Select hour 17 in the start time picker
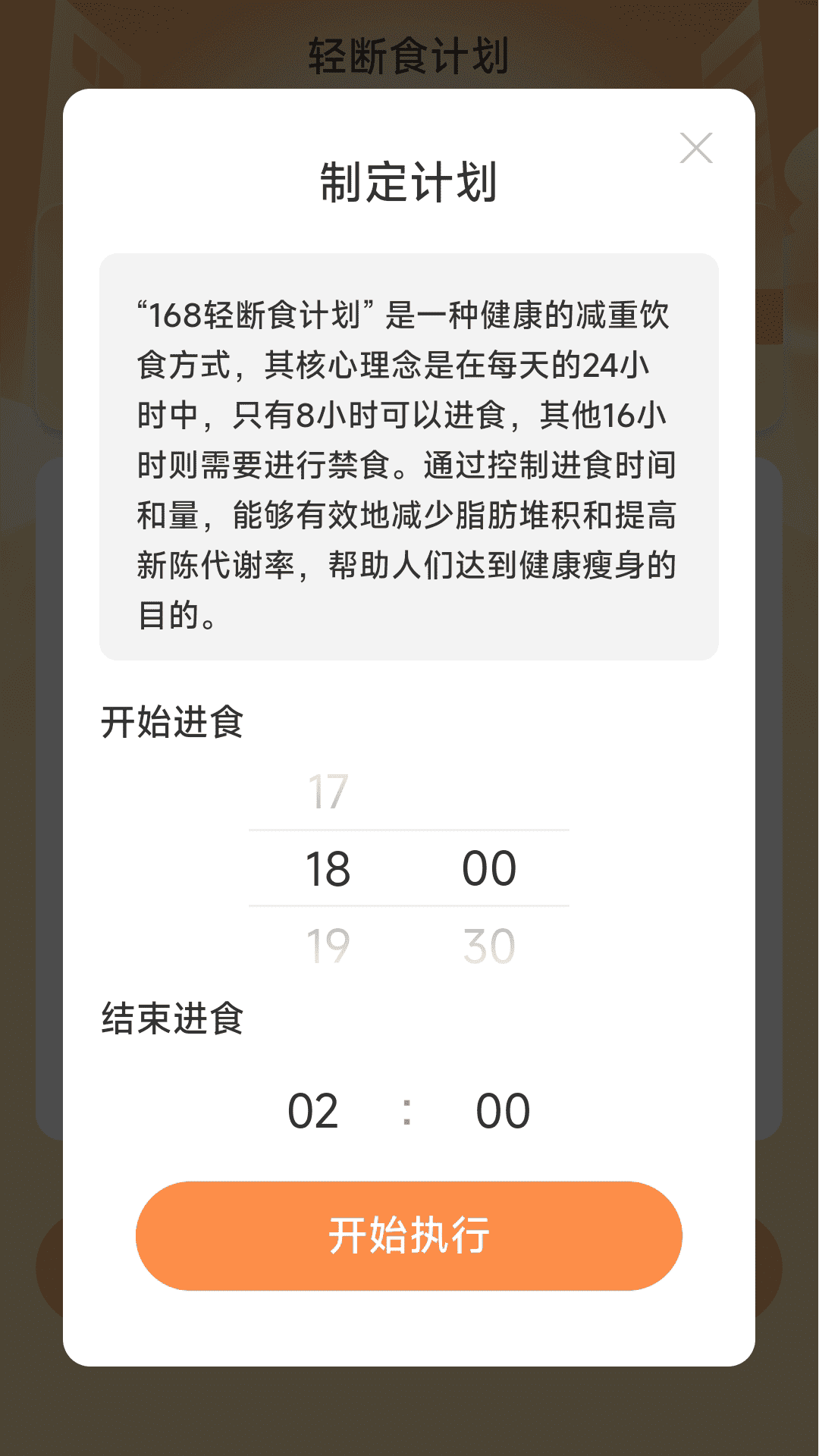The height and width of the screenshot is (1456, 819). 330,791
